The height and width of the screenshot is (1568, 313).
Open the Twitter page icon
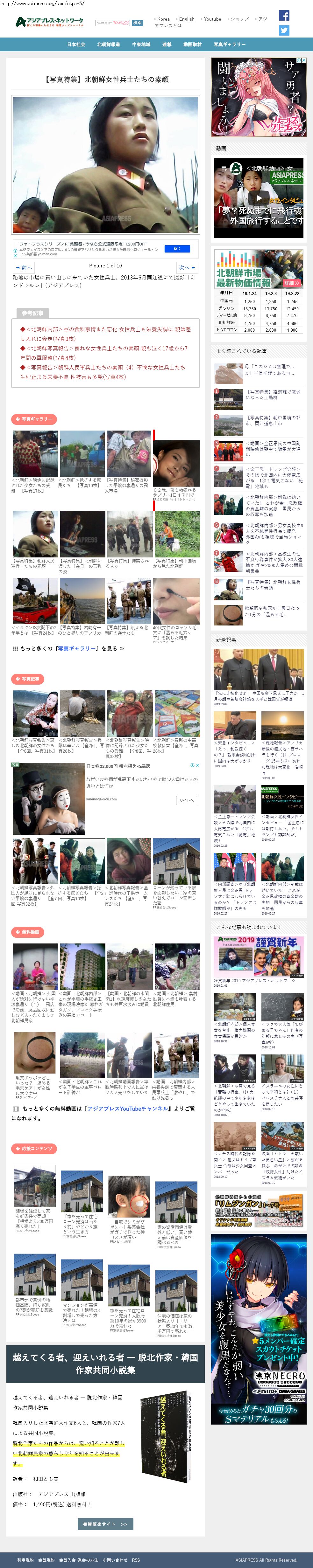[x=284, y=30]
